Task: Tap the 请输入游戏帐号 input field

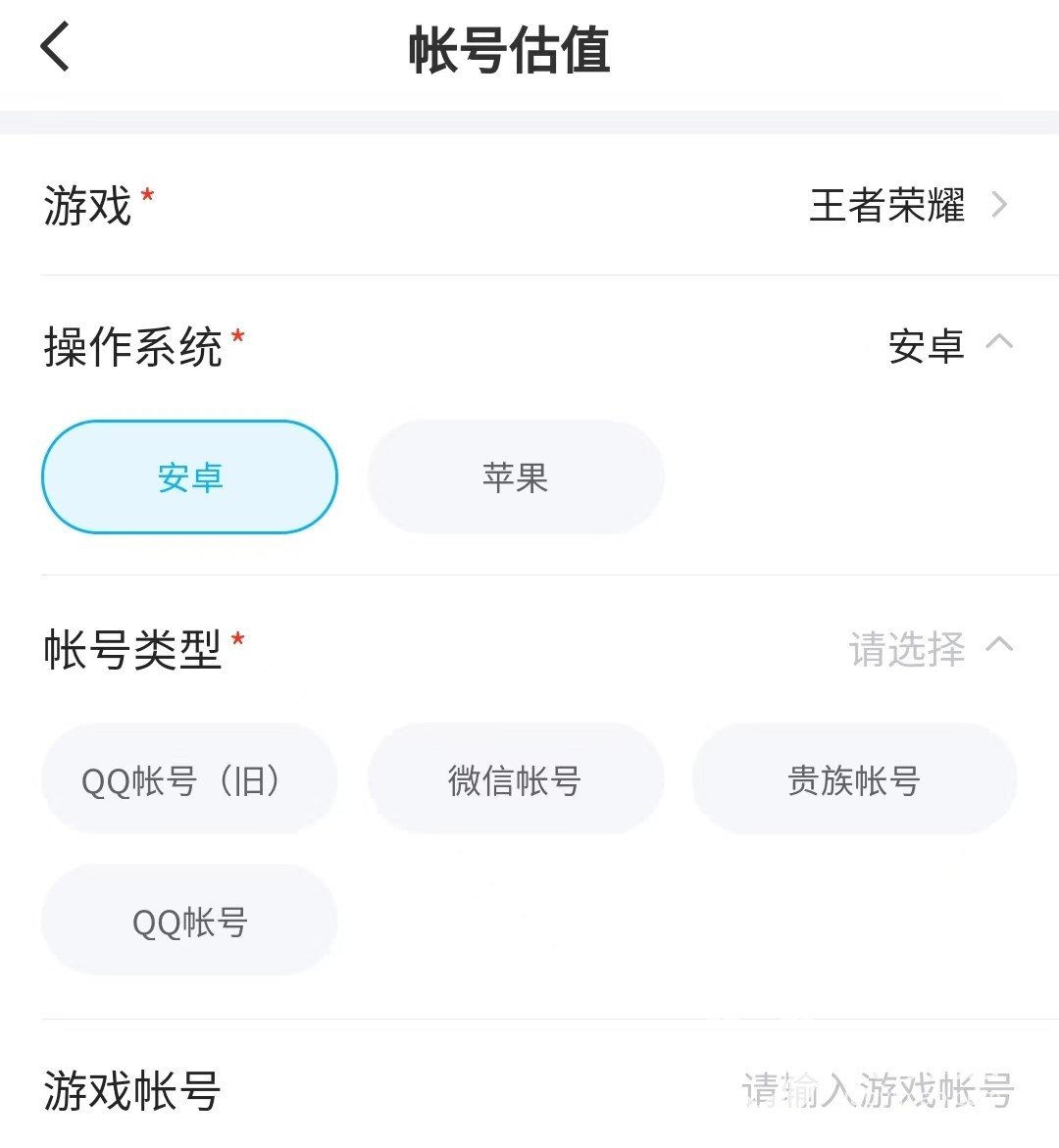Action: (x=878, y=1090)
